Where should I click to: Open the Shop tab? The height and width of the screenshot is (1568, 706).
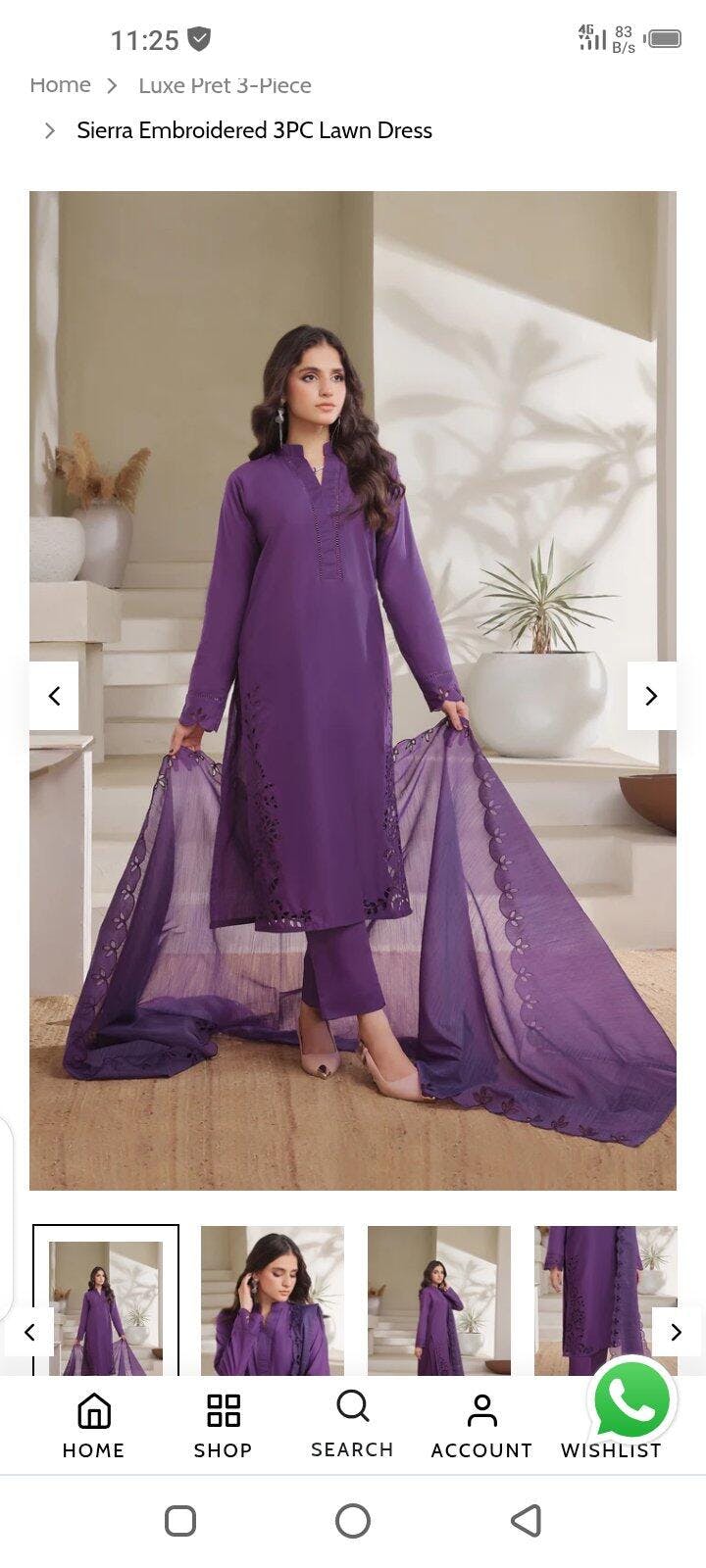pyautogui.click(x=223, y=1426)
